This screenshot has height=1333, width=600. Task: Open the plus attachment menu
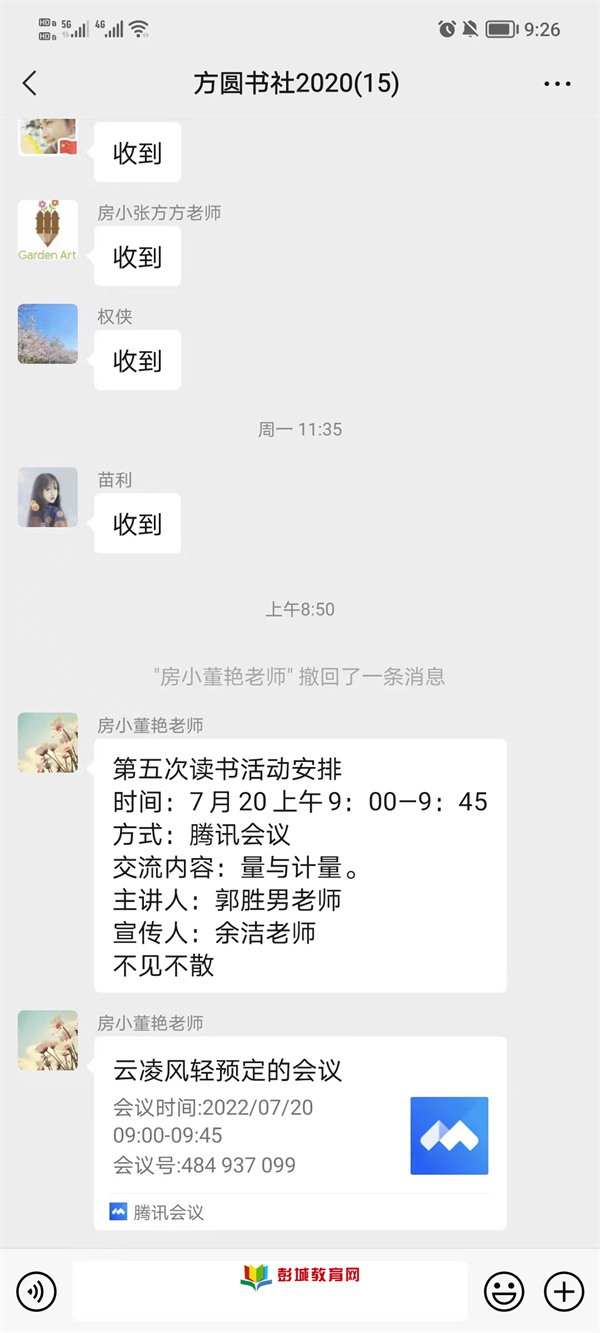click(564, 1291)
